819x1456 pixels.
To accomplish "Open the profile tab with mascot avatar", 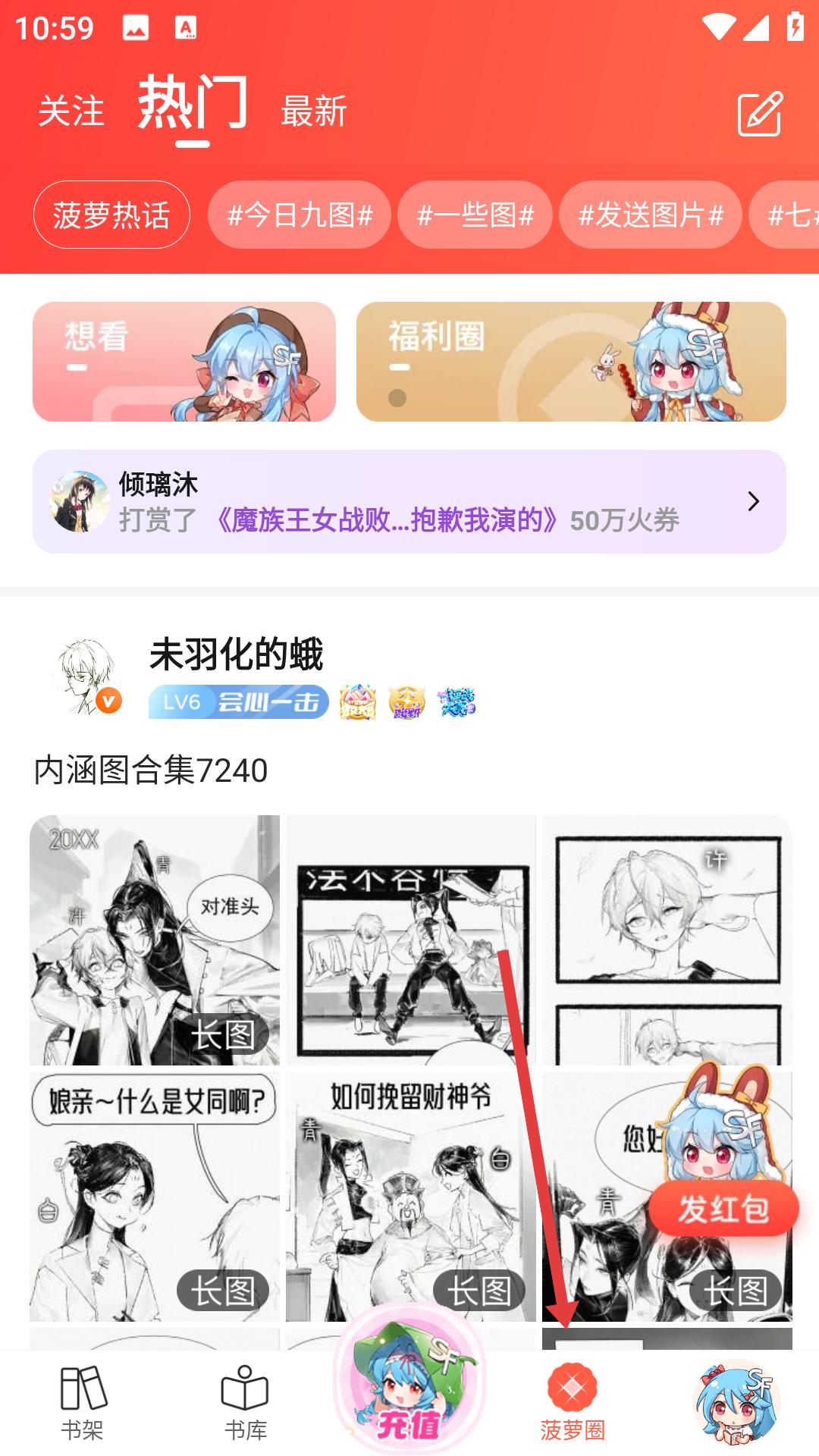I will 736,1403.
